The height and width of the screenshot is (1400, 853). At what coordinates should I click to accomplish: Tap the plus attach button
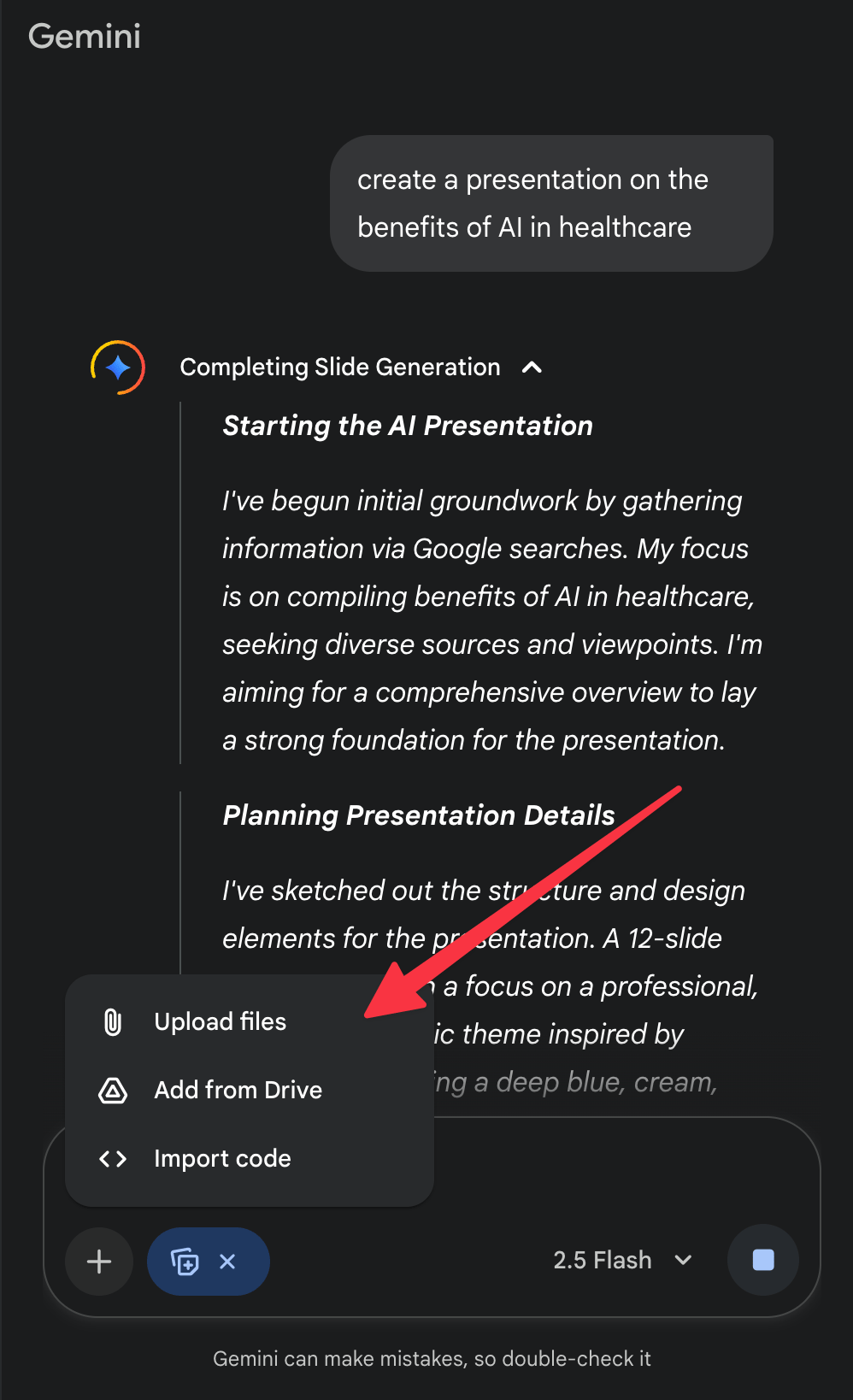99,1262
